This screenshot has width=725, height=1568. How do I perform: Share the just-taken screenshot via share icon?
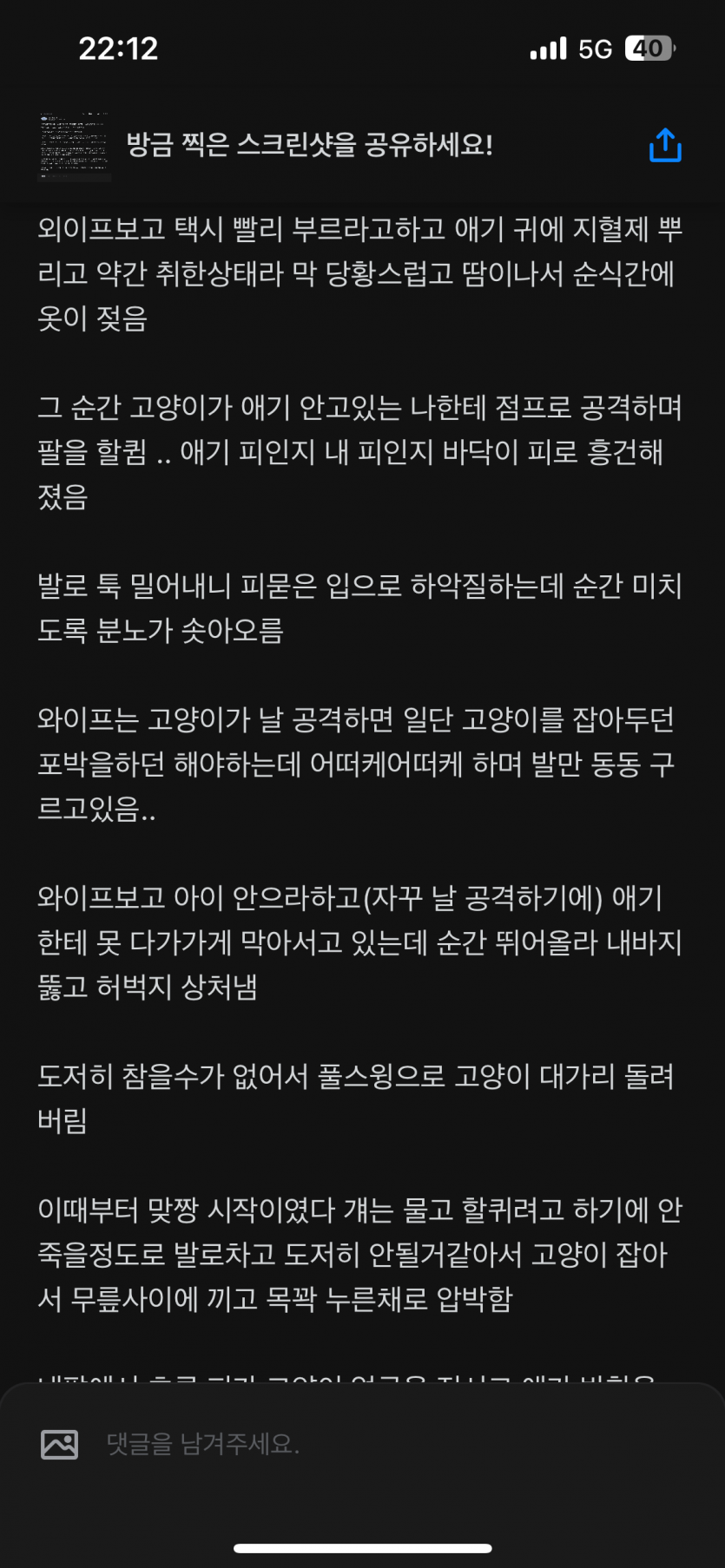tap(665, 145)
